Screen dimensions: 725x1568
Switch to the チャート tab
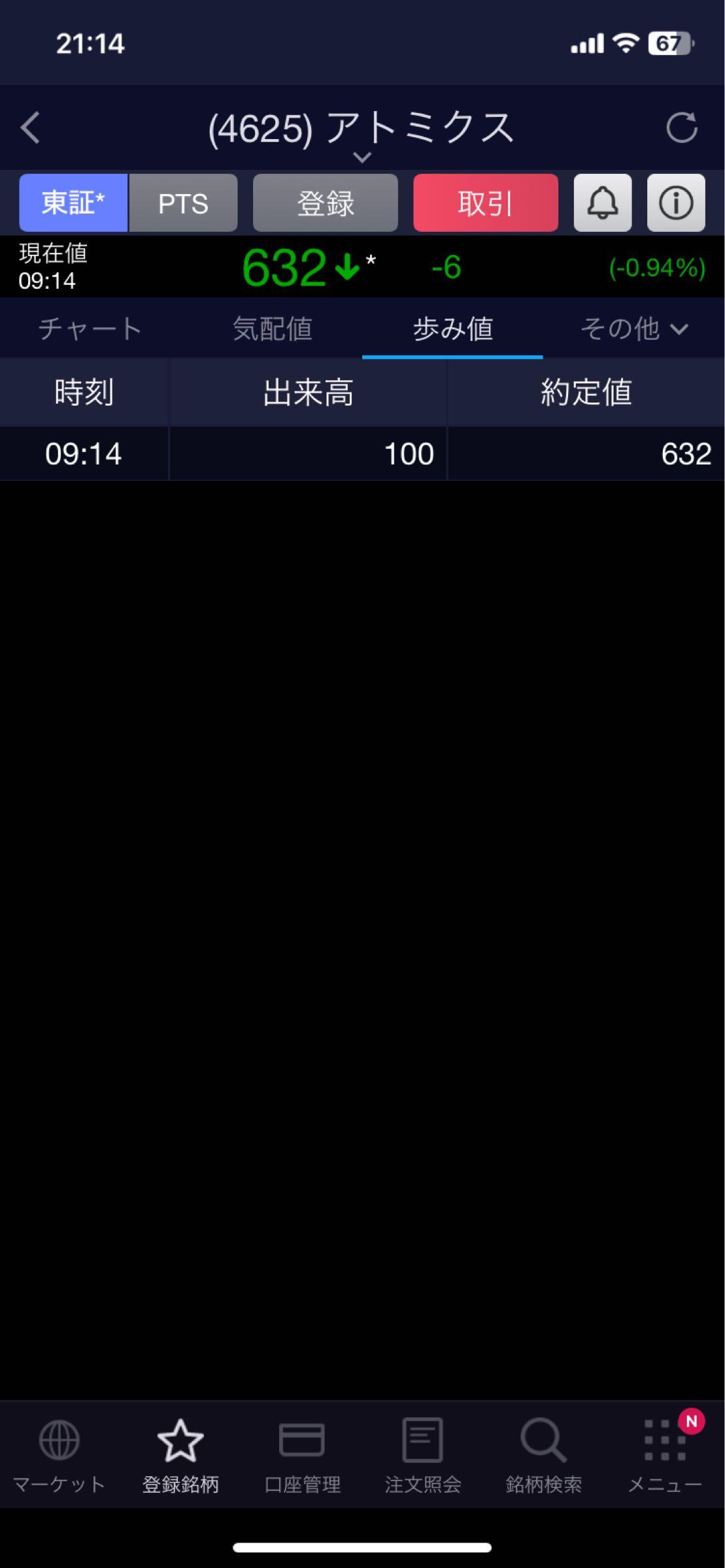pos(90,329)
